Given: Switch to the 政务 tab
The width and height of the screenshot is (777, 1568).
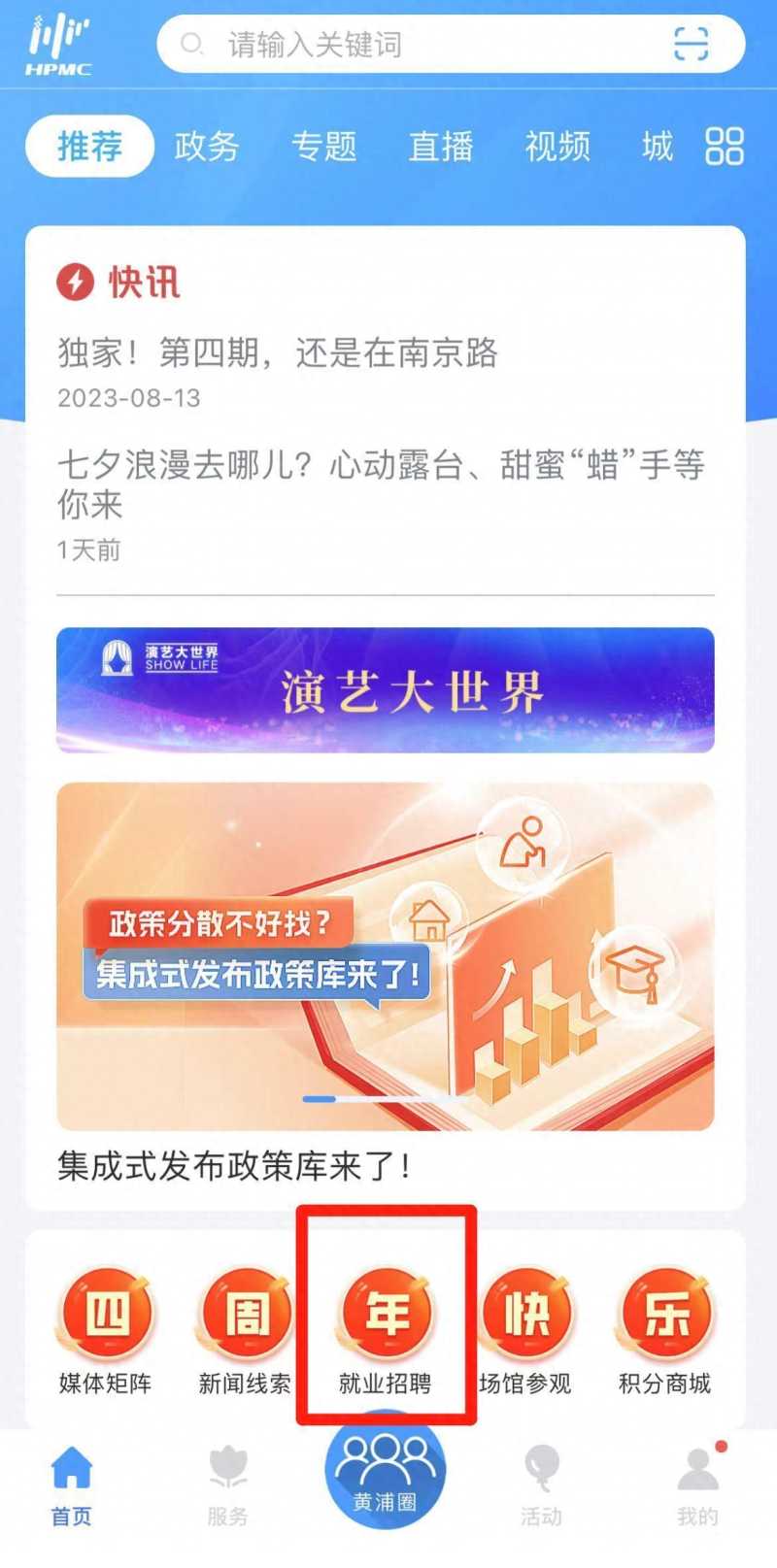Looking at the screenshot, I should (207, 147).
